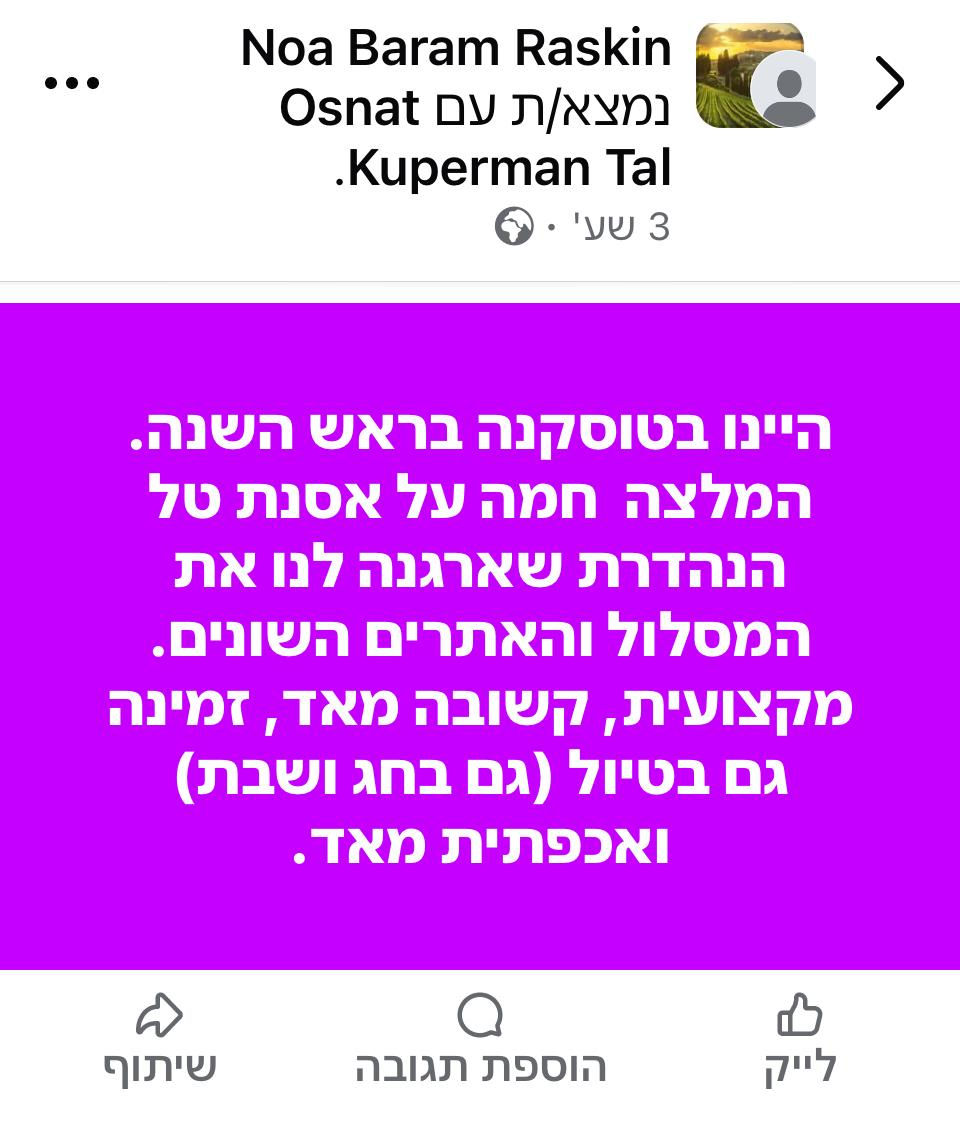The image size is (960, 1125).
Task: Like this post (לייק)
Action: coord(799,1040)
